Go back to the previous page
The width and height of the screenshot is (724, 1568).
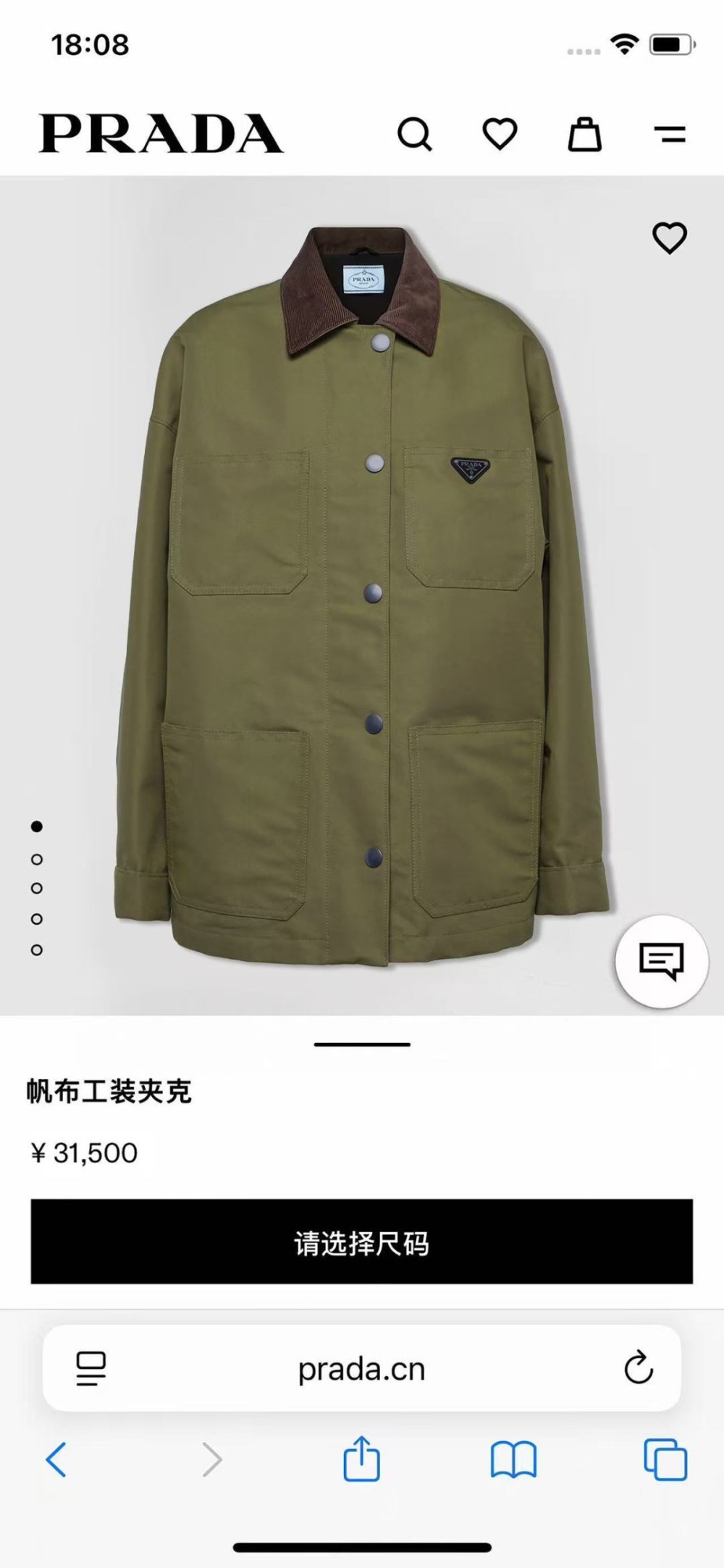[56, 1459]
